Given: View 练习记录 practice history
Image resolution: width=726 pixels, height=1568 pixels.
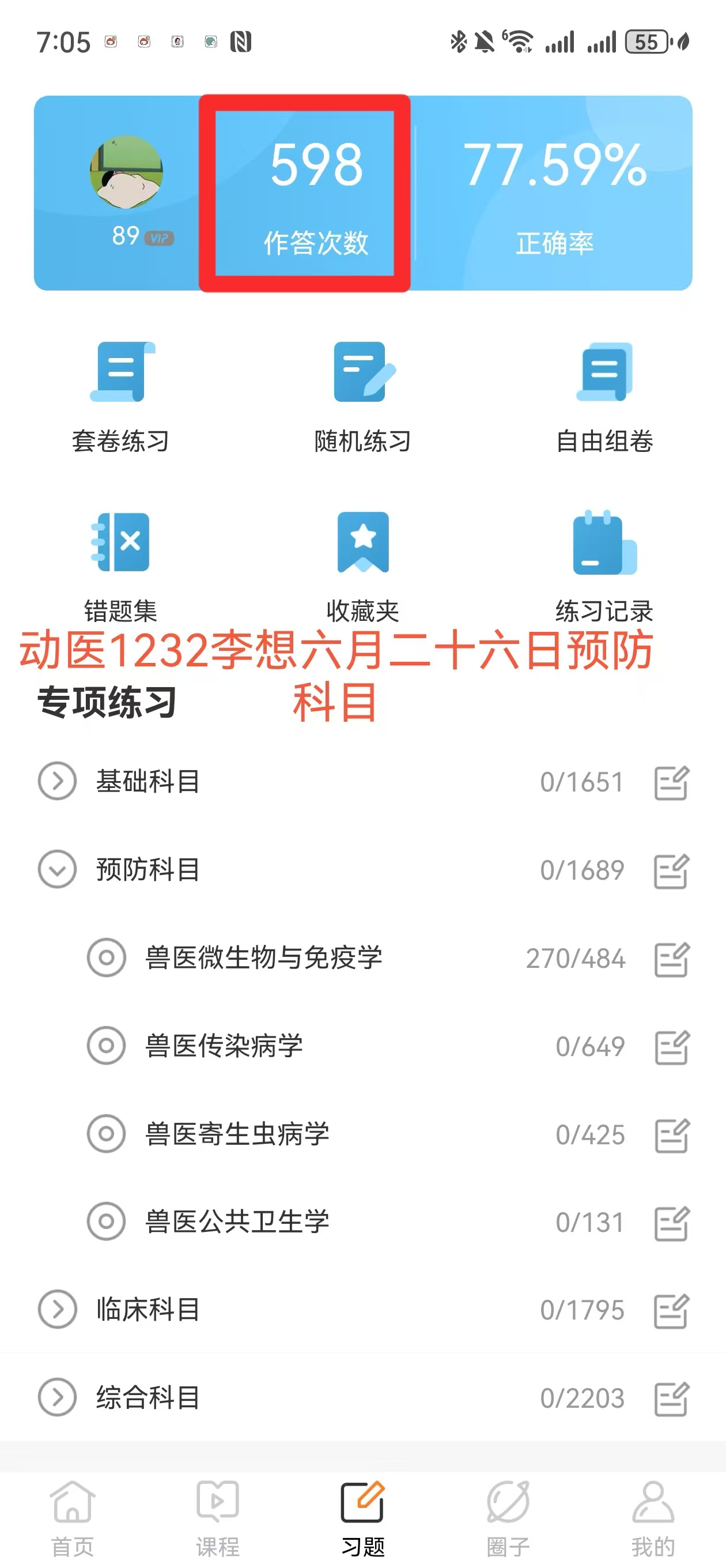Looking at the screenshot, I should [x=604, y=567].
